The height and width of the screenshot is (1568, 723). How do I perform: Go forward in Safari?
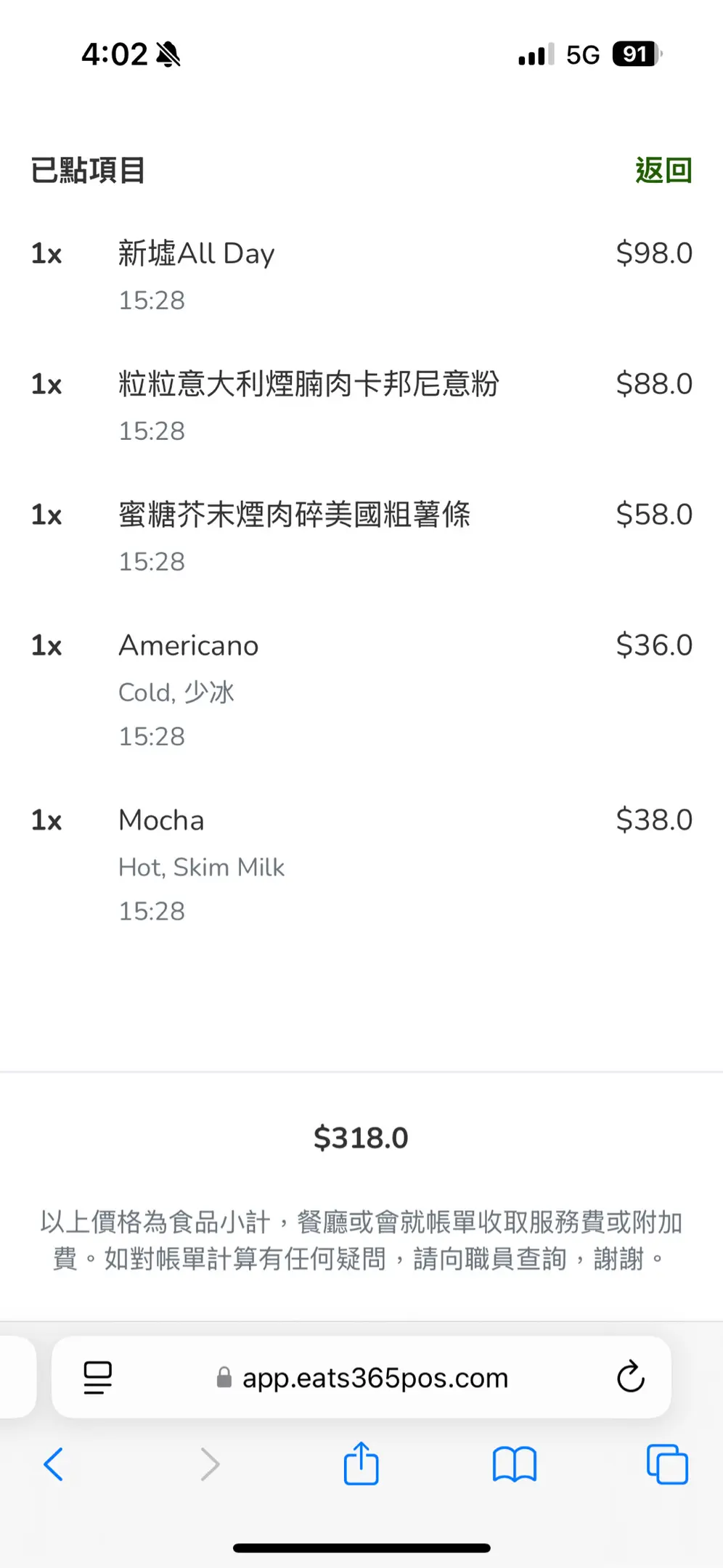click(210, 1464)
